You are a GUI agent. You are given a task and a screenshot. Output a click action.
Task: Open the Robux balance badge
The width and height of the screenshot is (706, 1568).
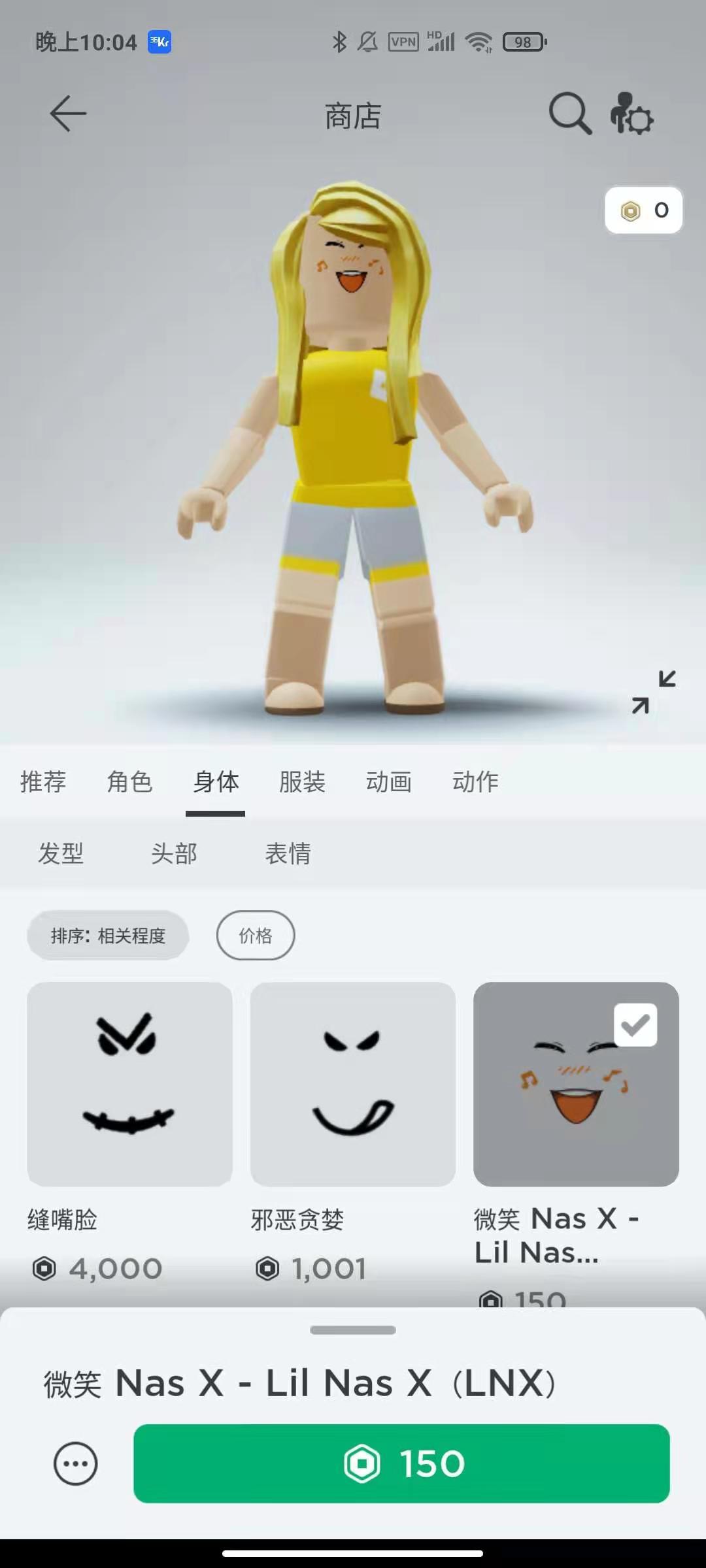644,210
